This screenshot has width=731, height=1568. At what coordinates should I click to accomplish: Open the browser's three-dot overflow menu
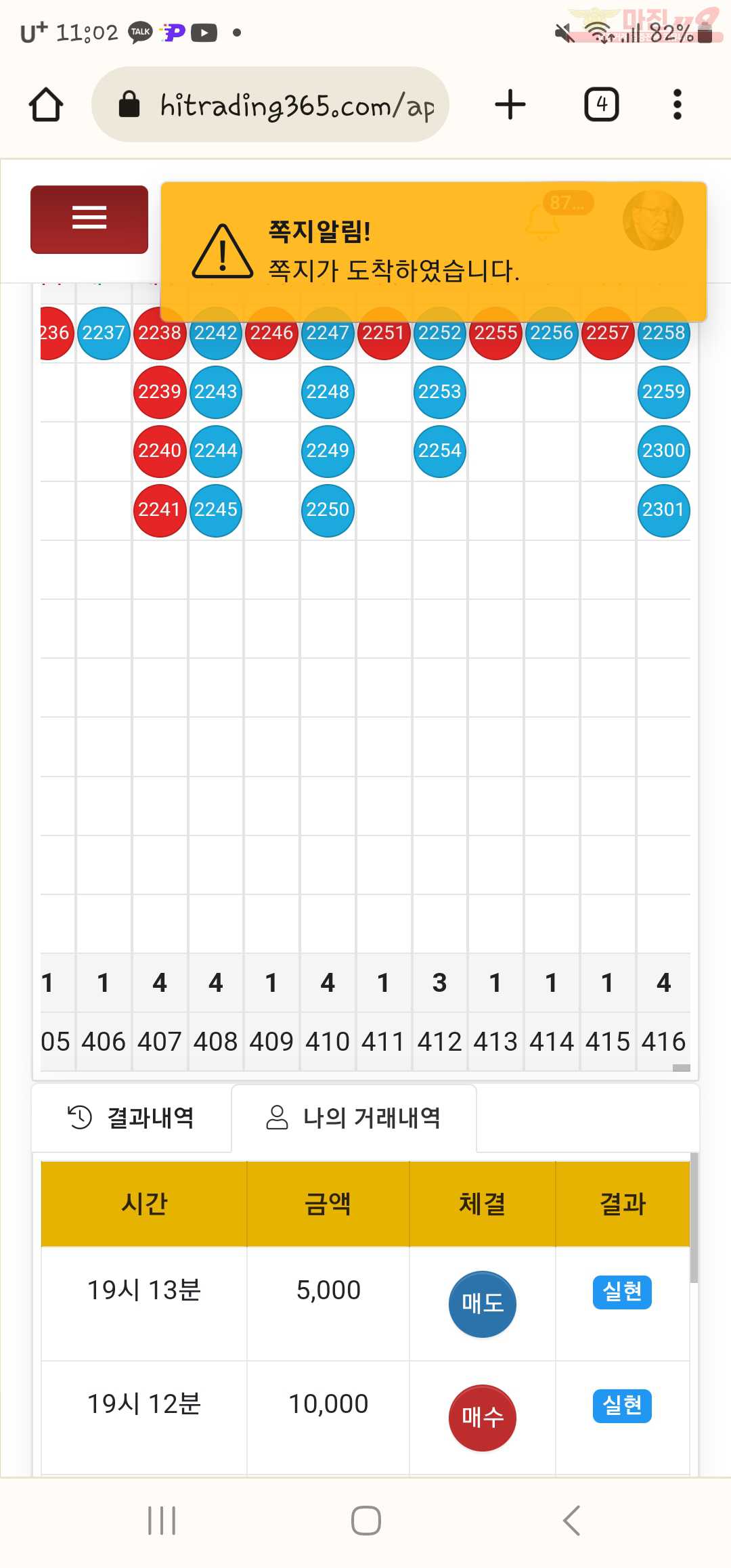tap(677, 105)
